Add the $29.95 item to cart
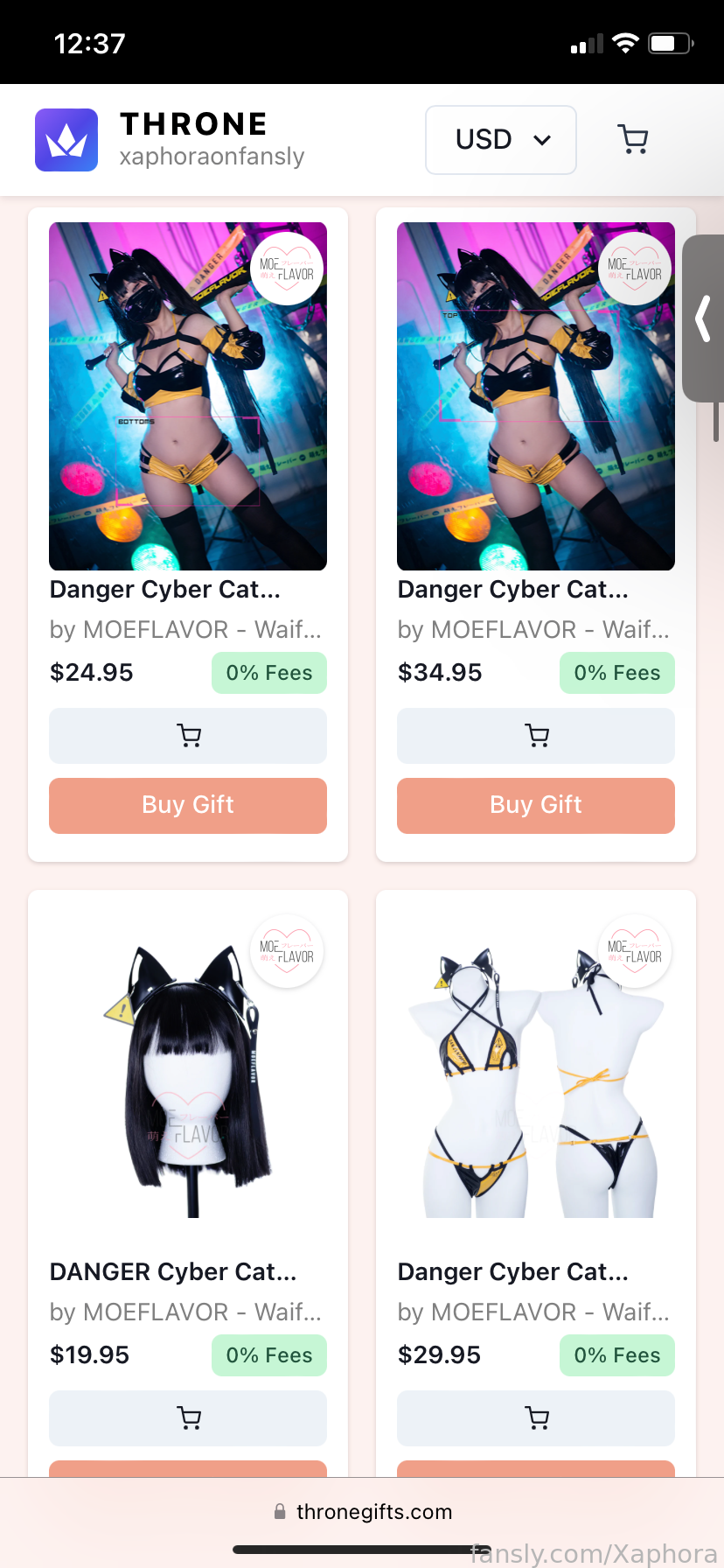The width and height of the screenshot is (724, 1568). pyautogui.click(x=536, y=1418)
